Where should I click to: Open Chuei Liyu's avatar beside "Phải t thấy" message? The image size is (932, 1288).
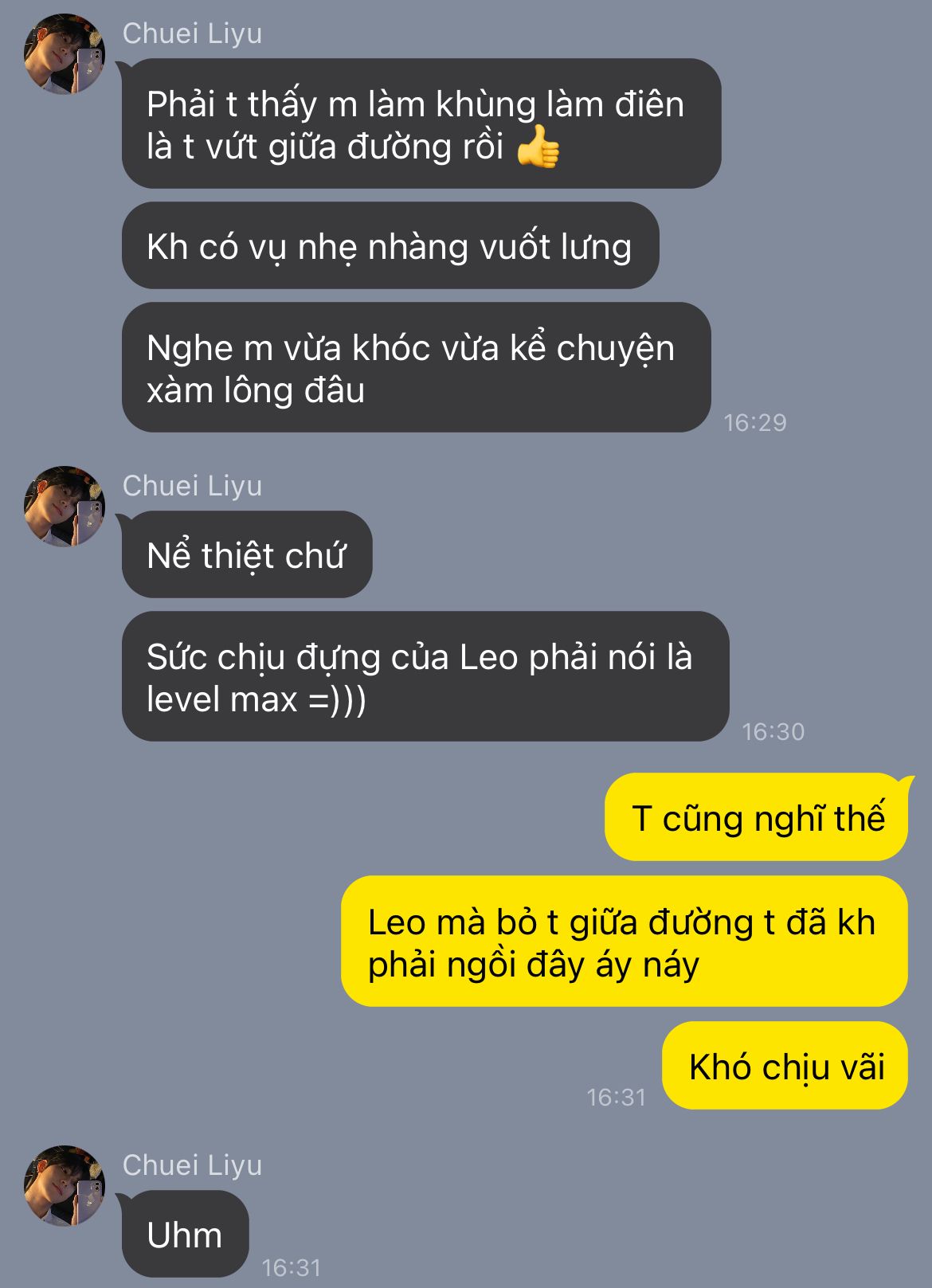pyautogui.click(x=65, y=54)
